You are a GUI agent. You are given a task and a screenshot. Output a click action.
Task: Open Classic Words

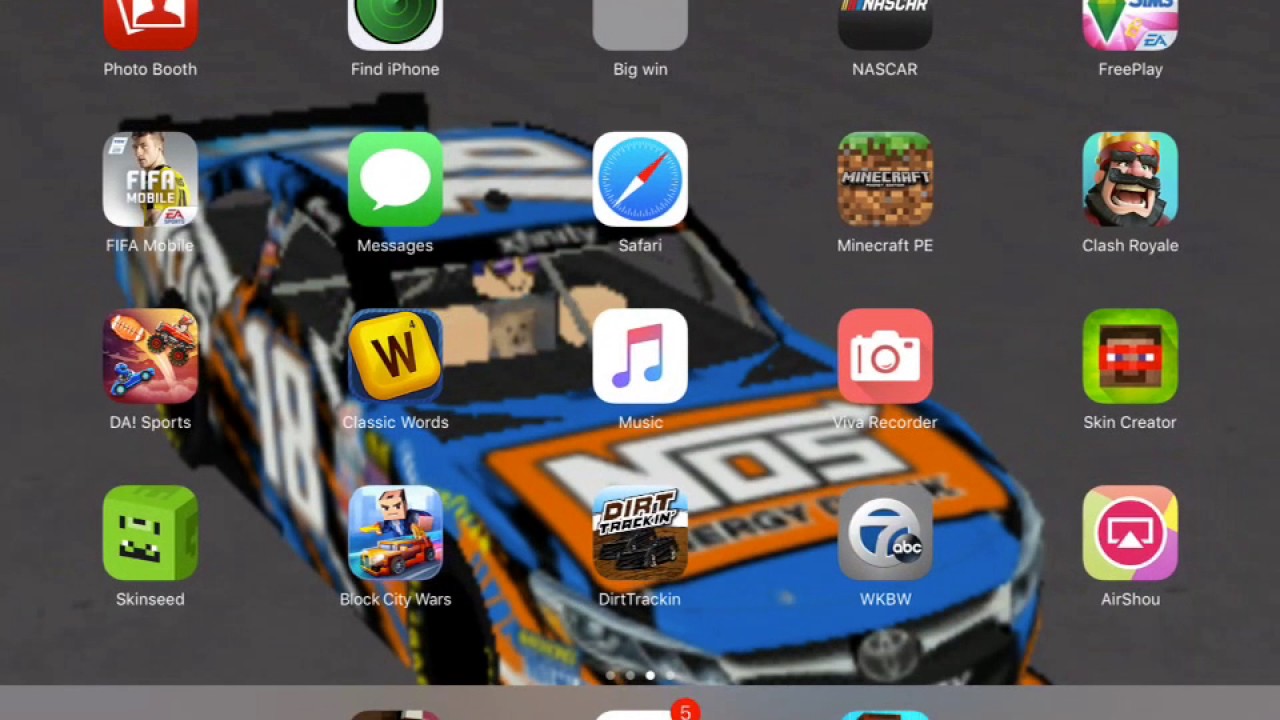coord(395,356)
